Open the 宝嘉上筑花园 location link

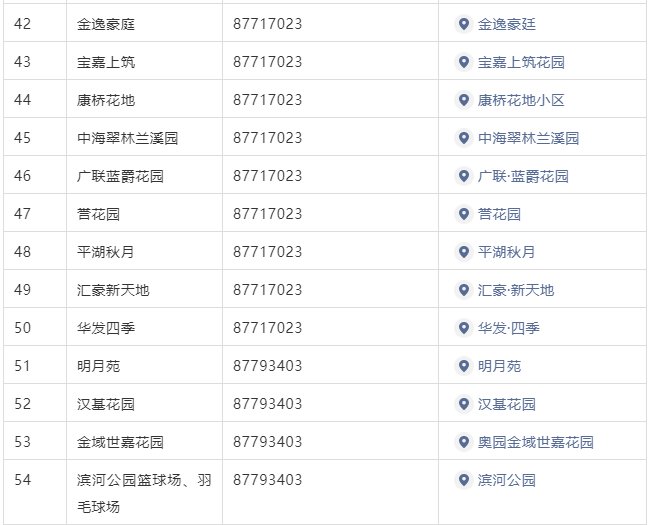click(520, 62)
